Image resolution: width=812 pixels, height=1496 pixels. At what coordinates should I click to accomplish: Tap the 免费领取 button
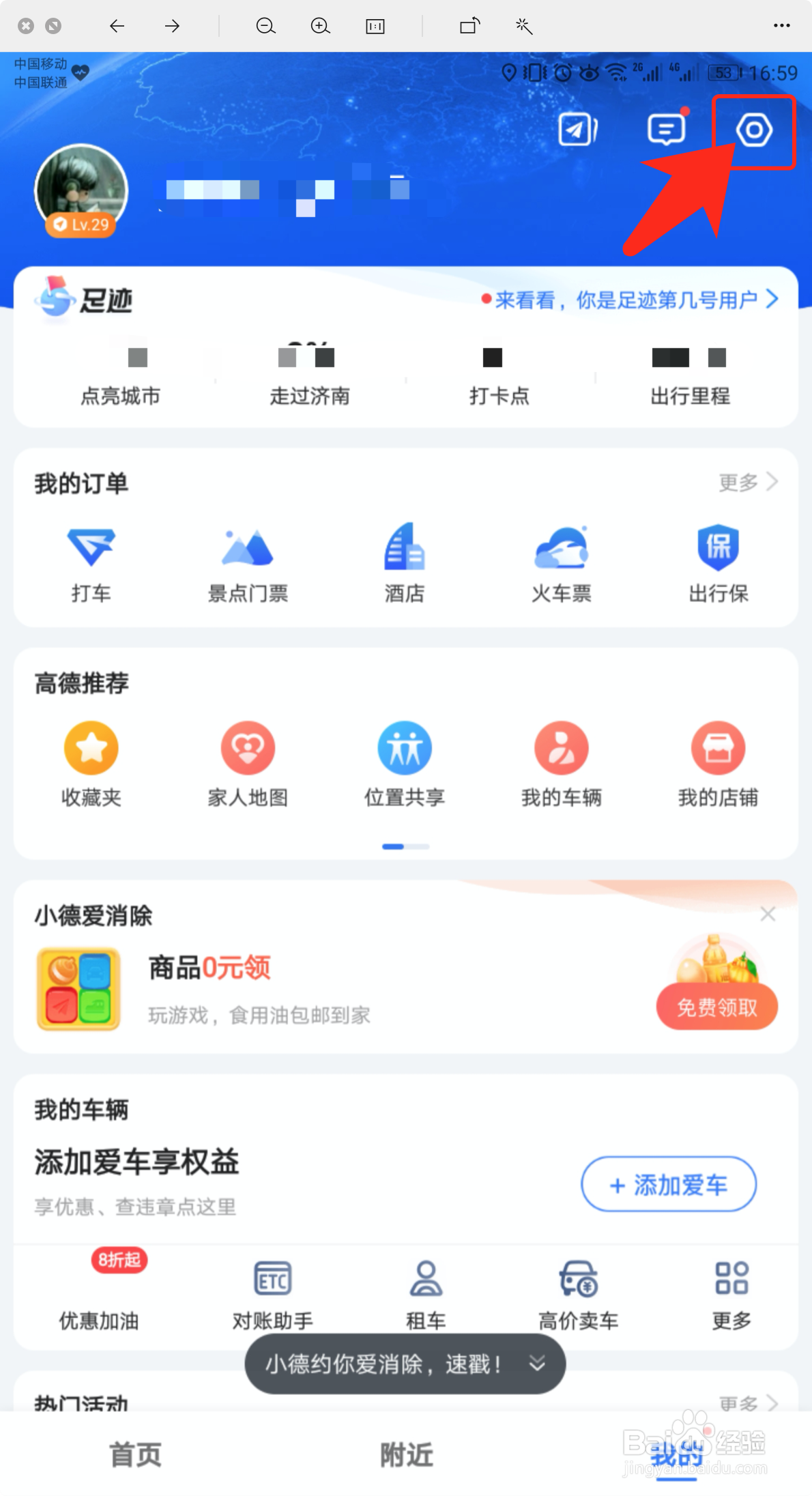pyautogui.click(x=716, y=1007)
